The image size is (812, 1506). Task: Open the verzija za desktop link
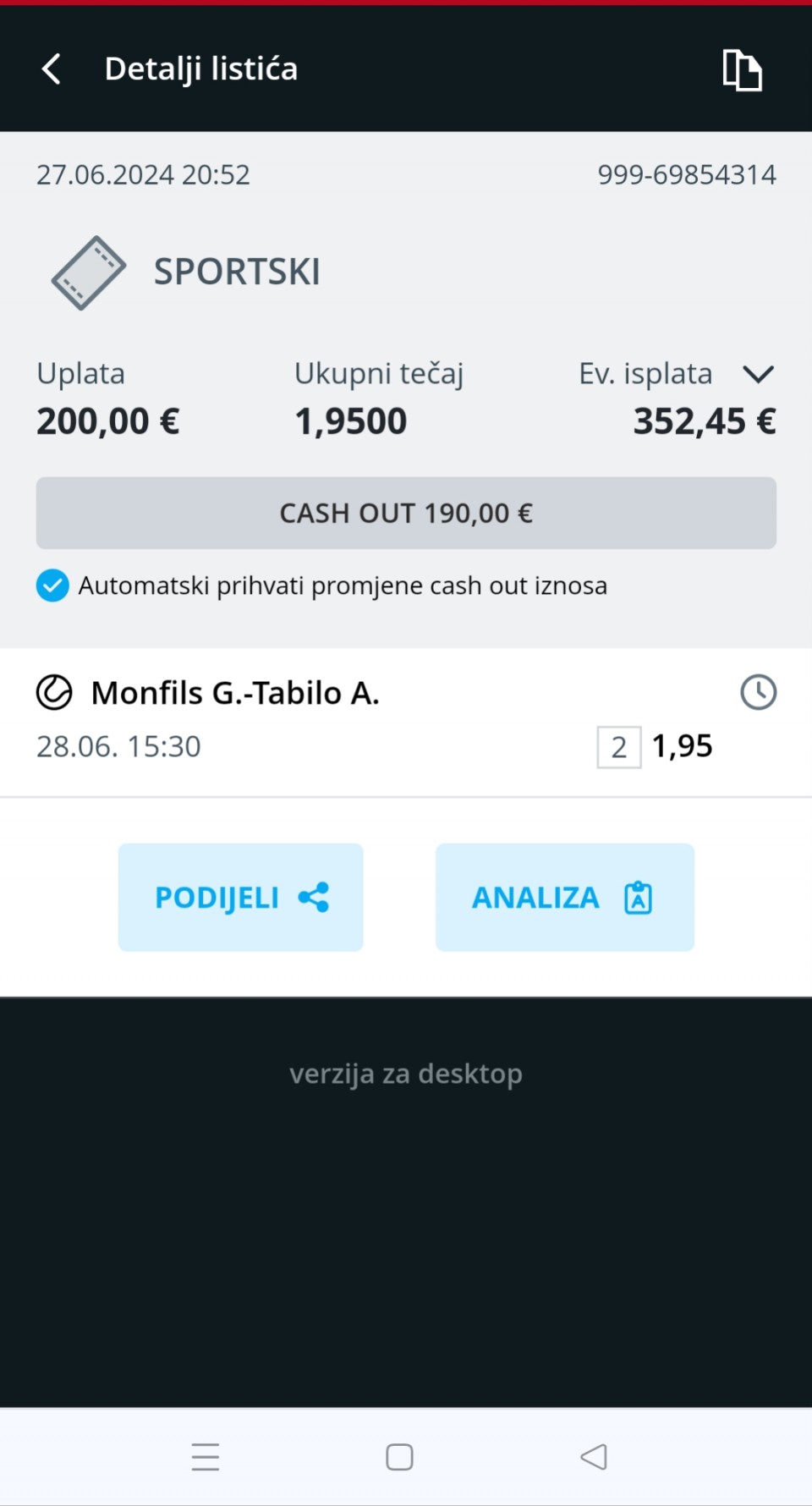click(x=406, y=1074)
